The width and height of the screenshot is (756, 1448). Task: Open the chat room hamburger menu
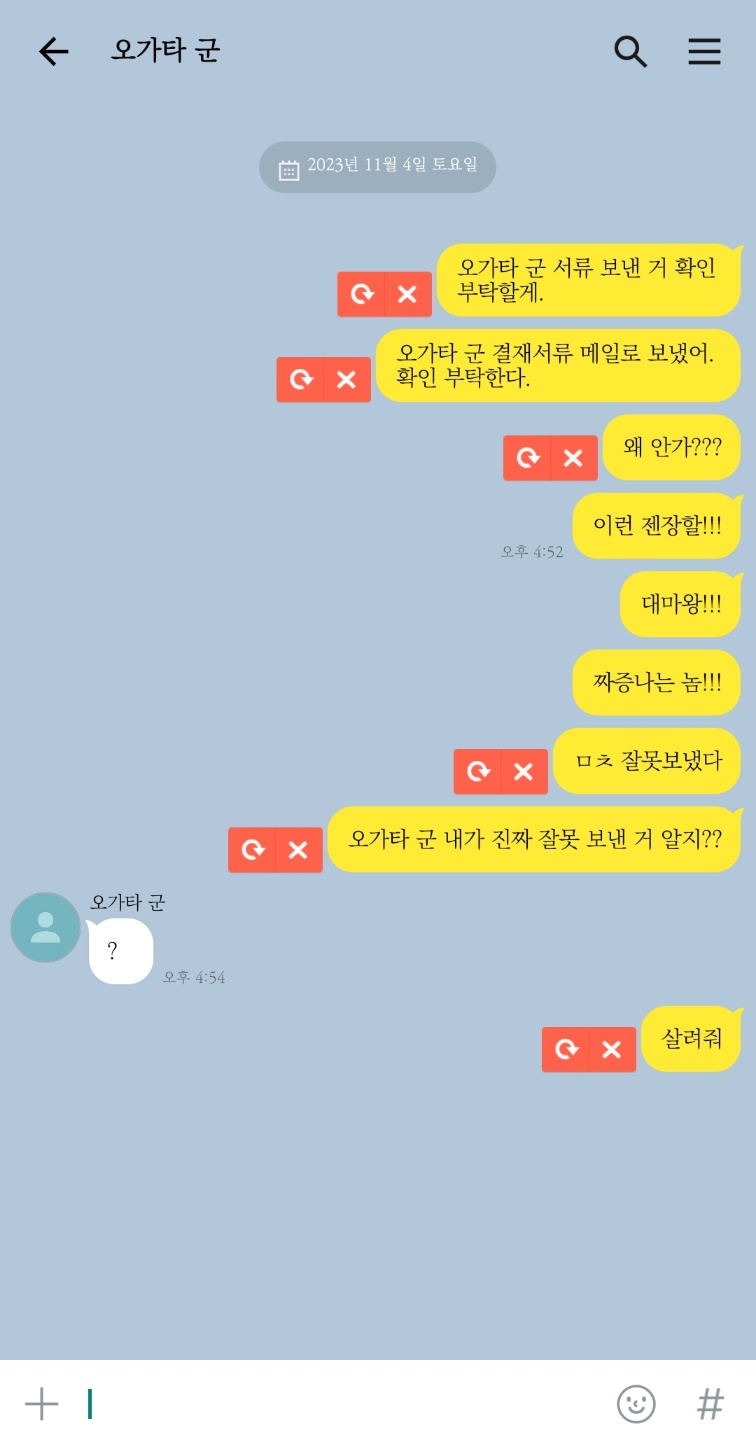(x=704, y=51)
